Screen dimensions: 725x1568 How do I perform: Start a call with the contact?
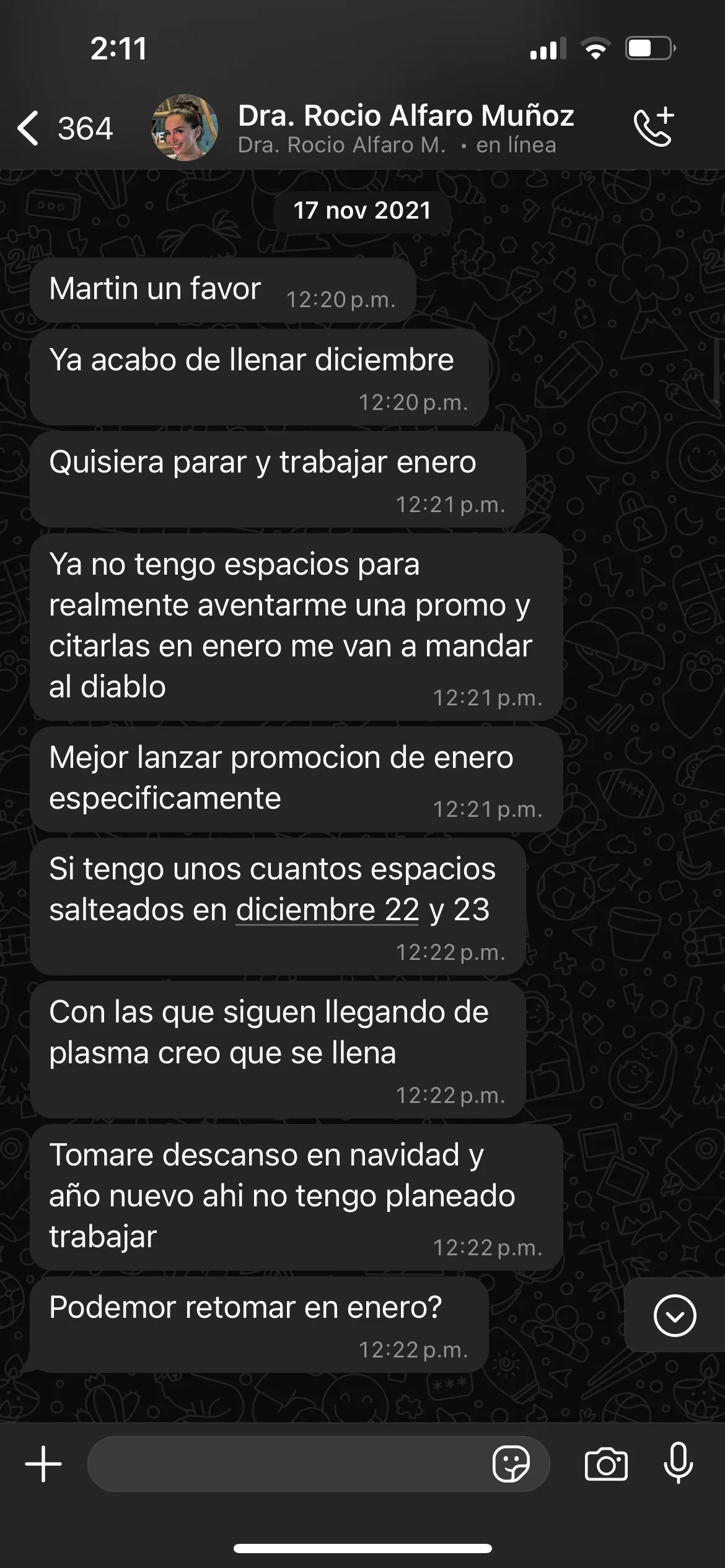point(654,127)
